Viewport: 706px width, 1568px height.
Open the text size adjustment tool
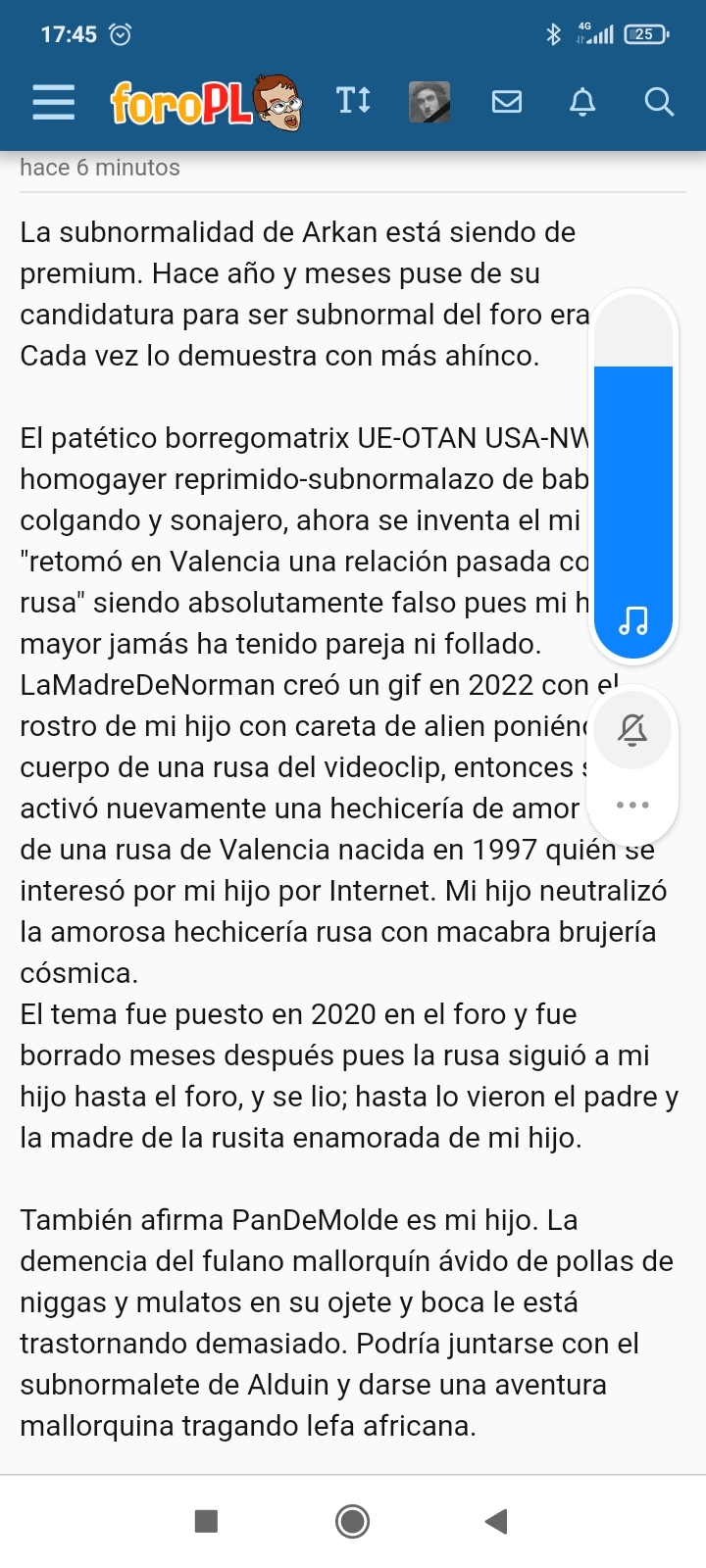(x=353, y=101)
